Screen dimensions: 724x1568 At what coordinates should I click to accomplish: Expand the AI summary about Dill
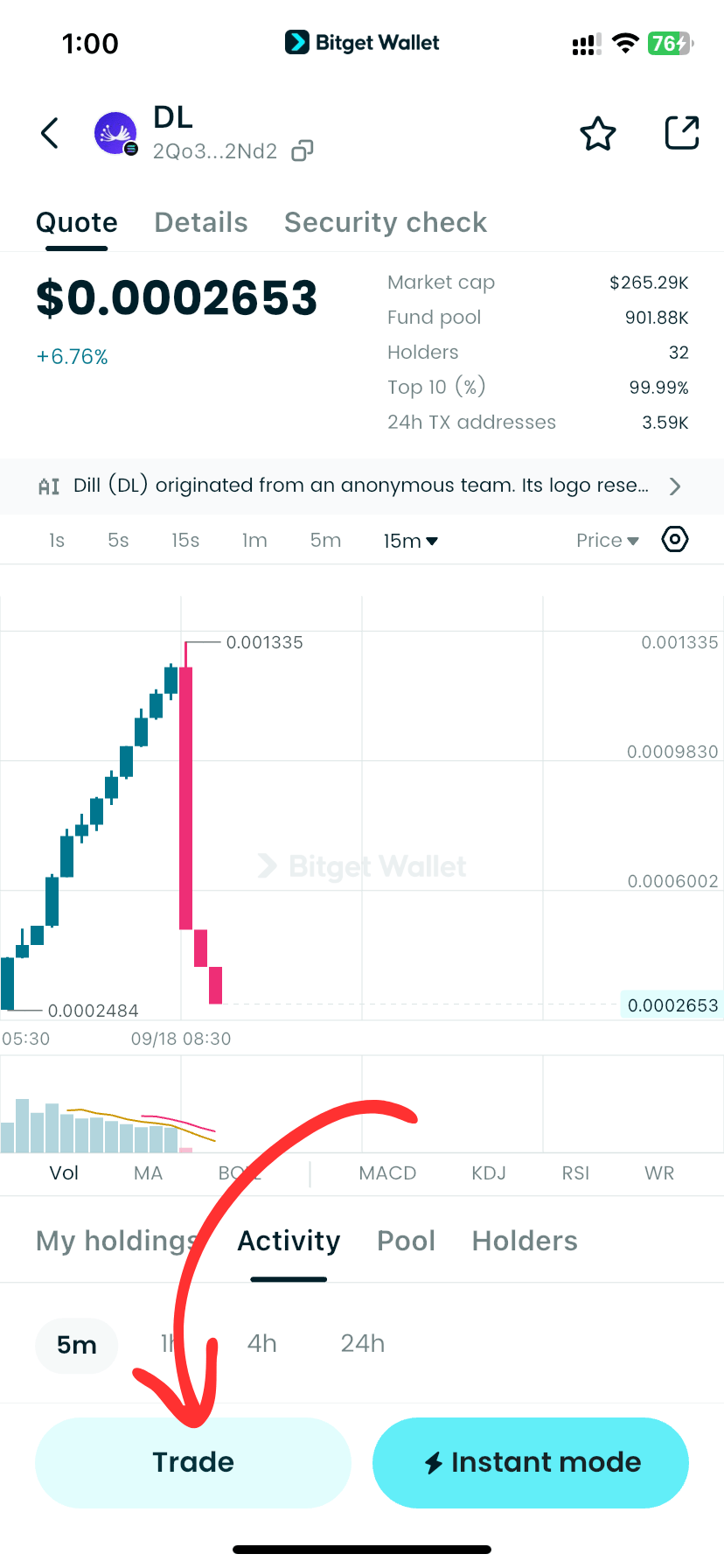674,486
